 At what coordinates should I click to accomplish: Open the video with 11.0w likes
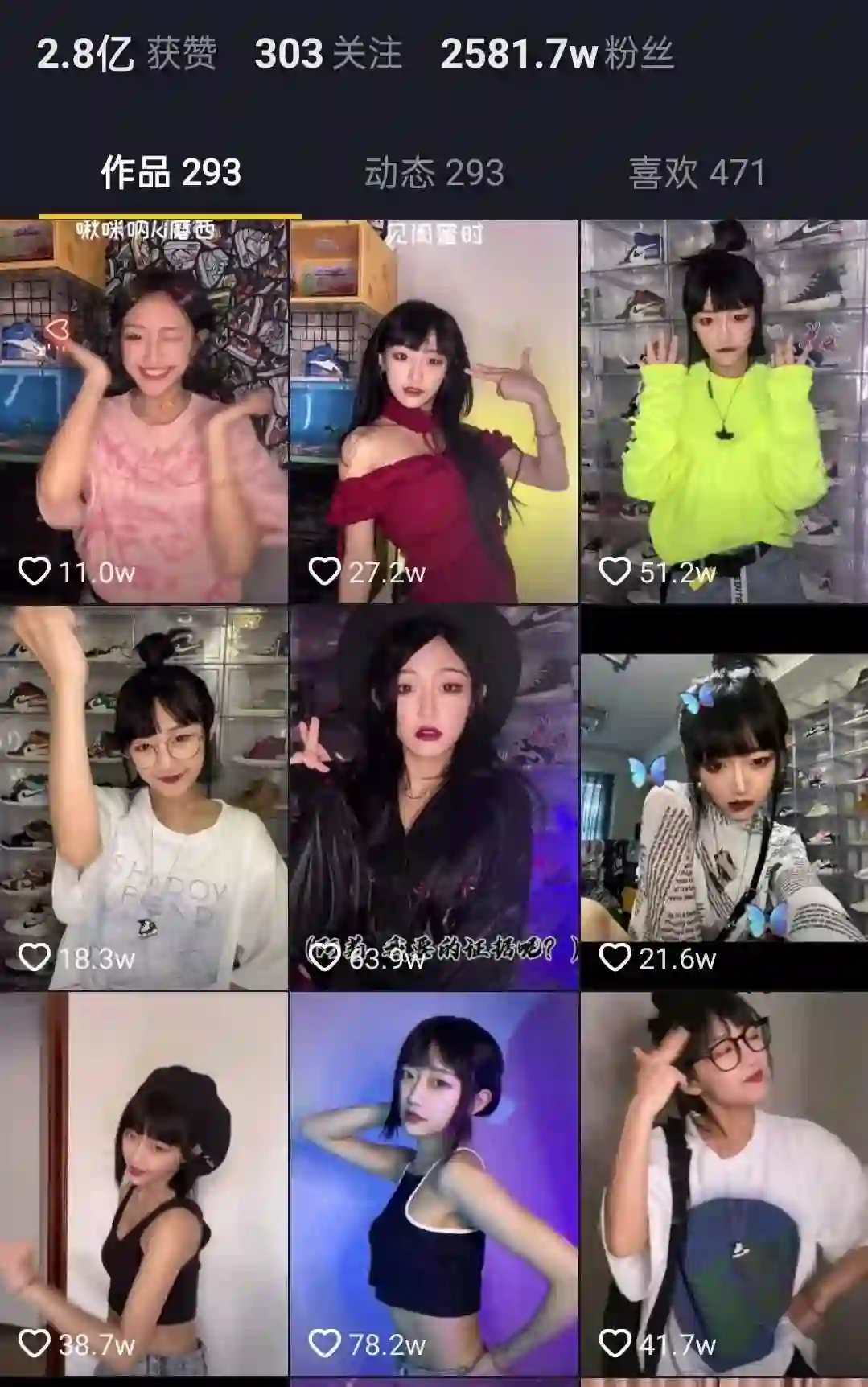click(x=144, y=410)
